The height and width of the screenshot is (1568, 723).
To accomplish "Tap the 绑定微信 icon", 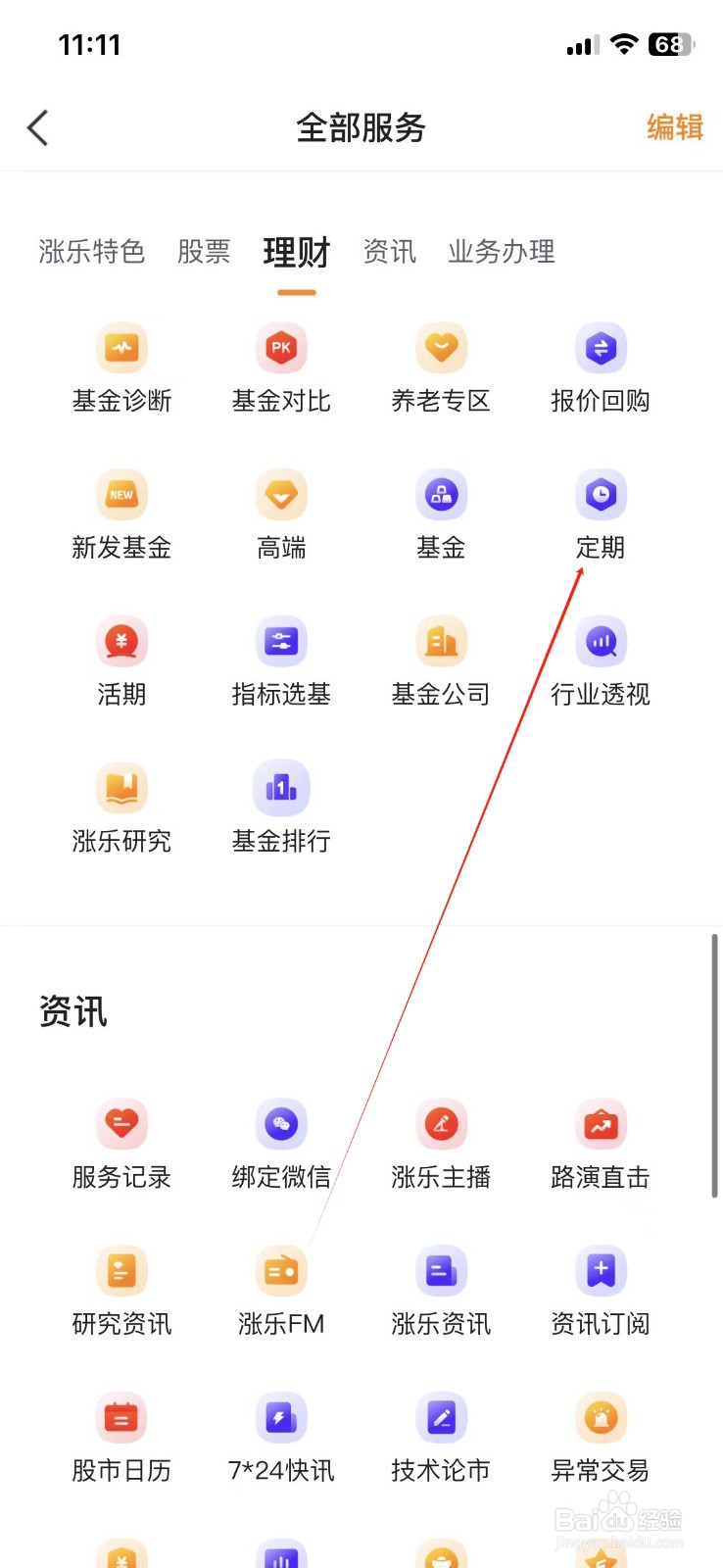I will click(281, 1142).
